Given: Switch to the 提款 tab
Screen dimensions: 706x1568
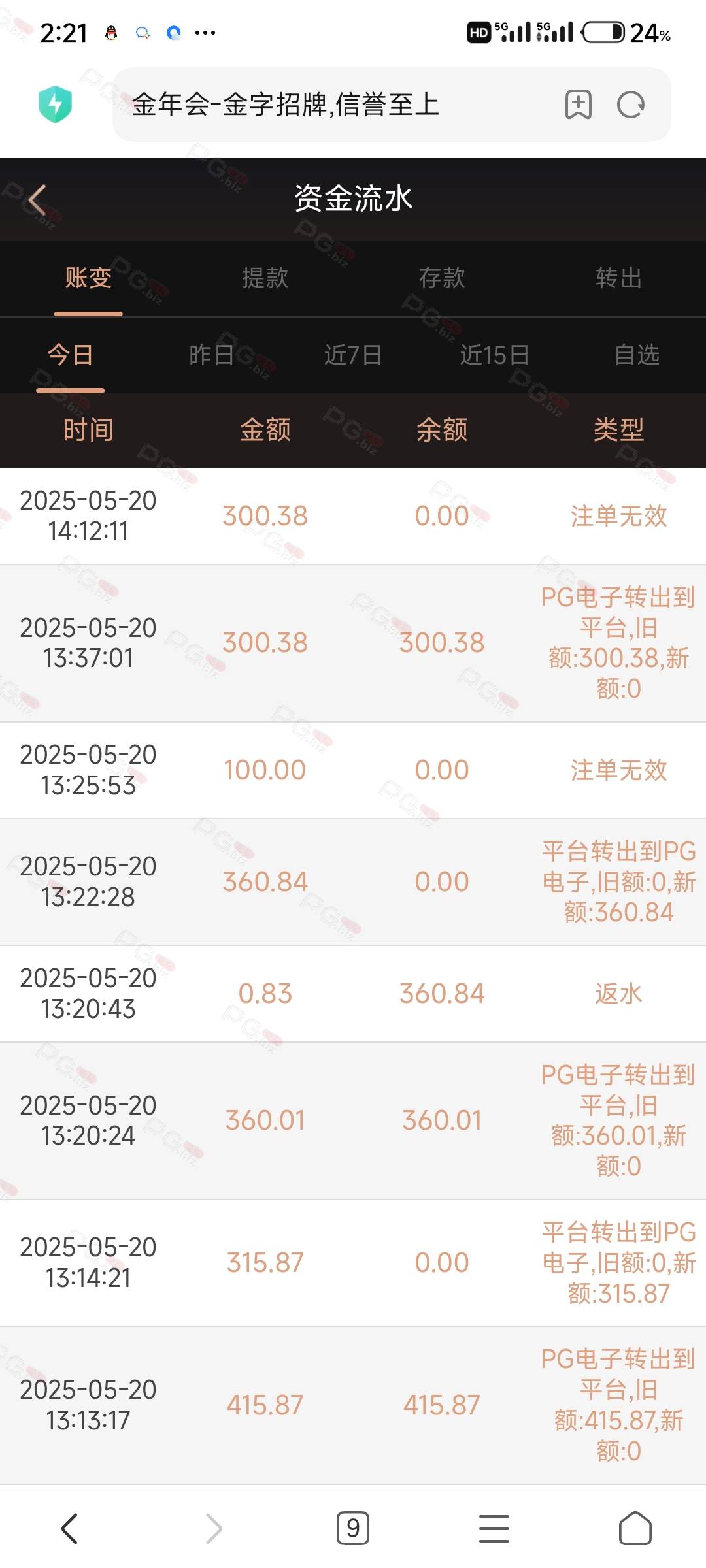Looking at the screenshot, I should (265, 278).
